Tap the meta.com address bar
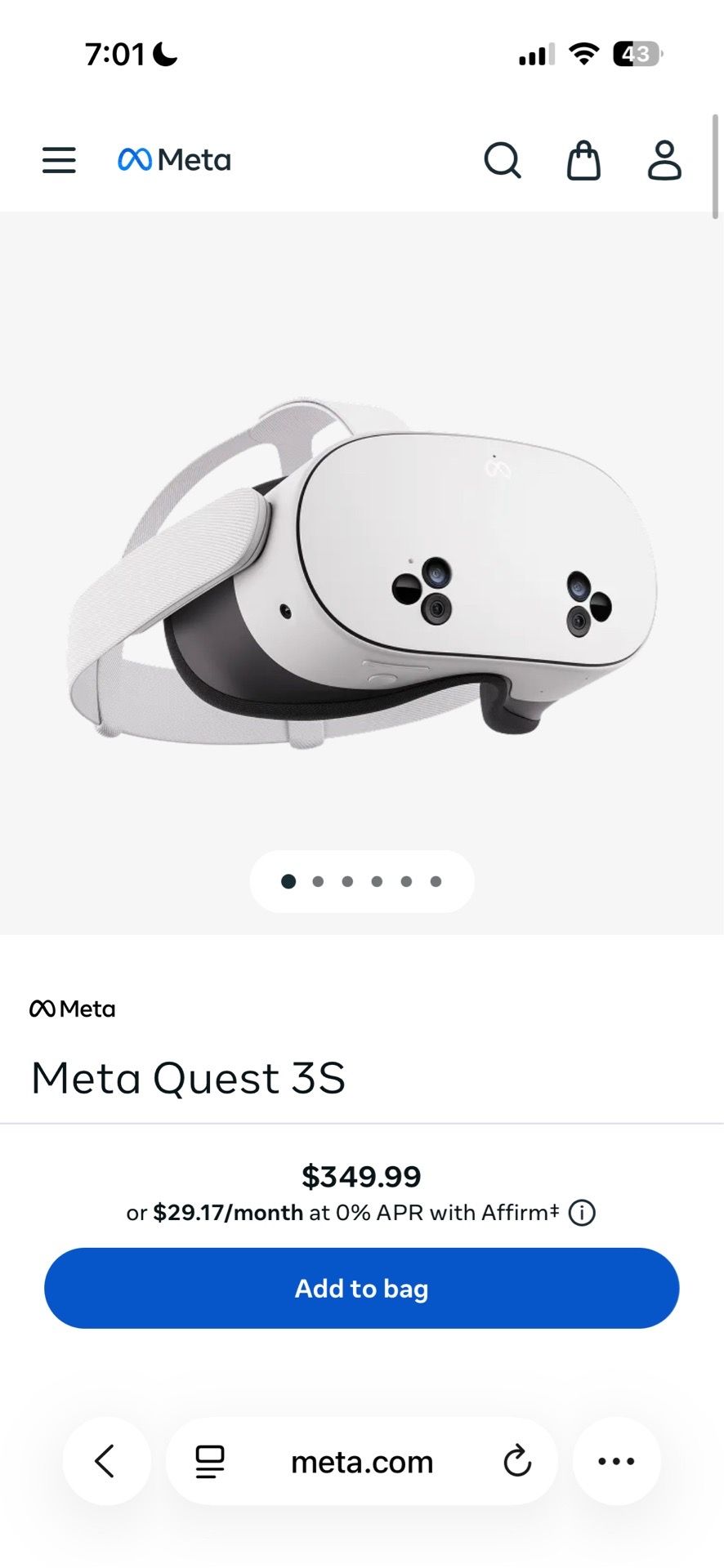Image resolution: width=724 pixels, height=1568 pixels. click(x=362, y=1461)
